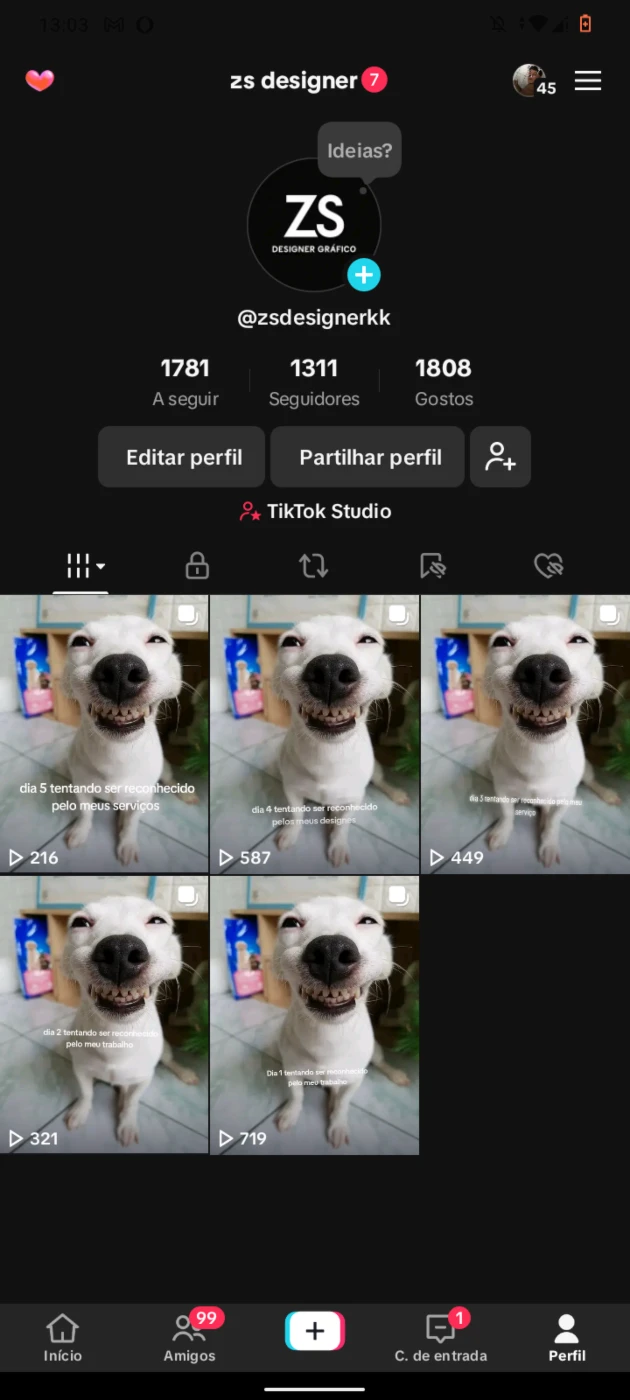This screenshot has width=630, height=1400.
Task: Tap Partilhar perfil
Action: tap(368, 457)
